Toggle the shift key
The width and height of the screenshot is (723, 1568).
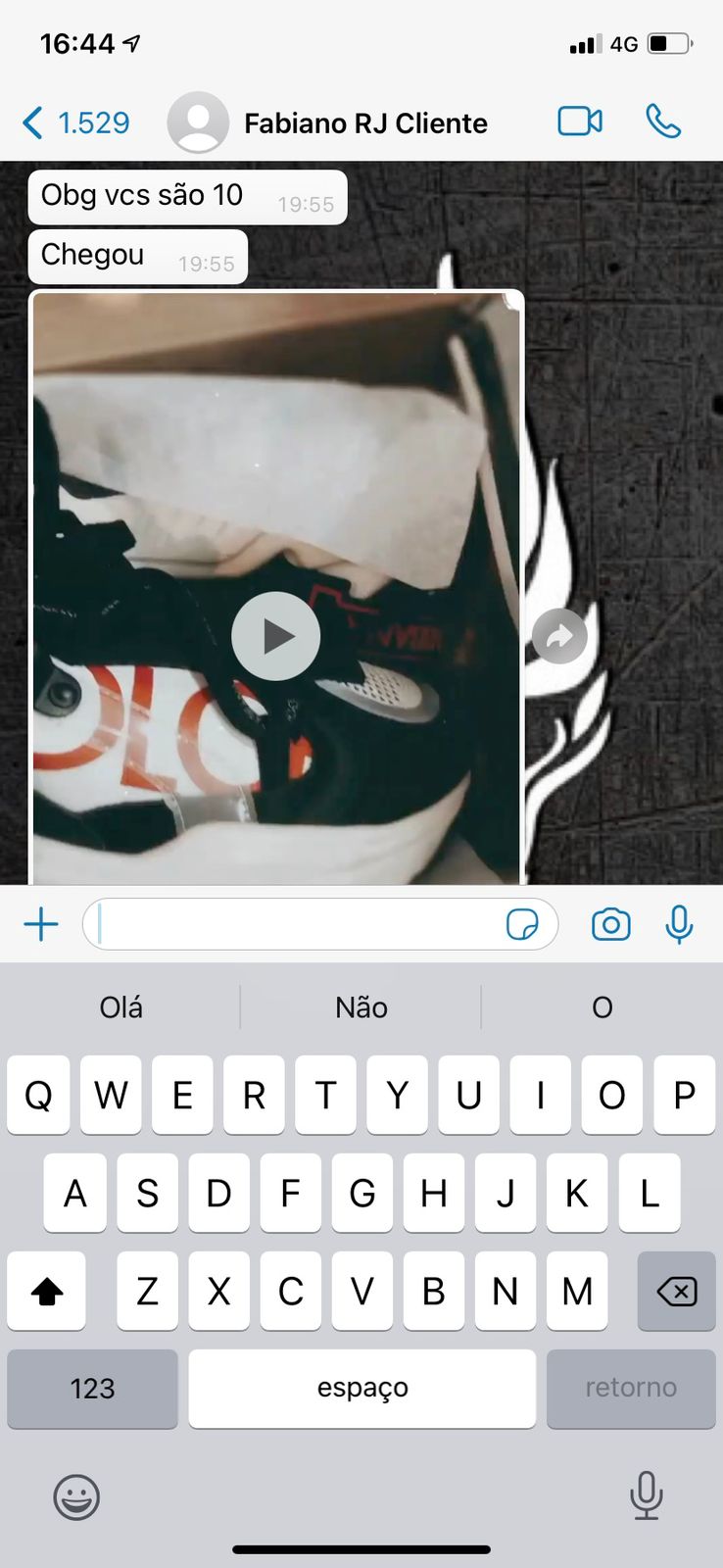(46, 1291)
